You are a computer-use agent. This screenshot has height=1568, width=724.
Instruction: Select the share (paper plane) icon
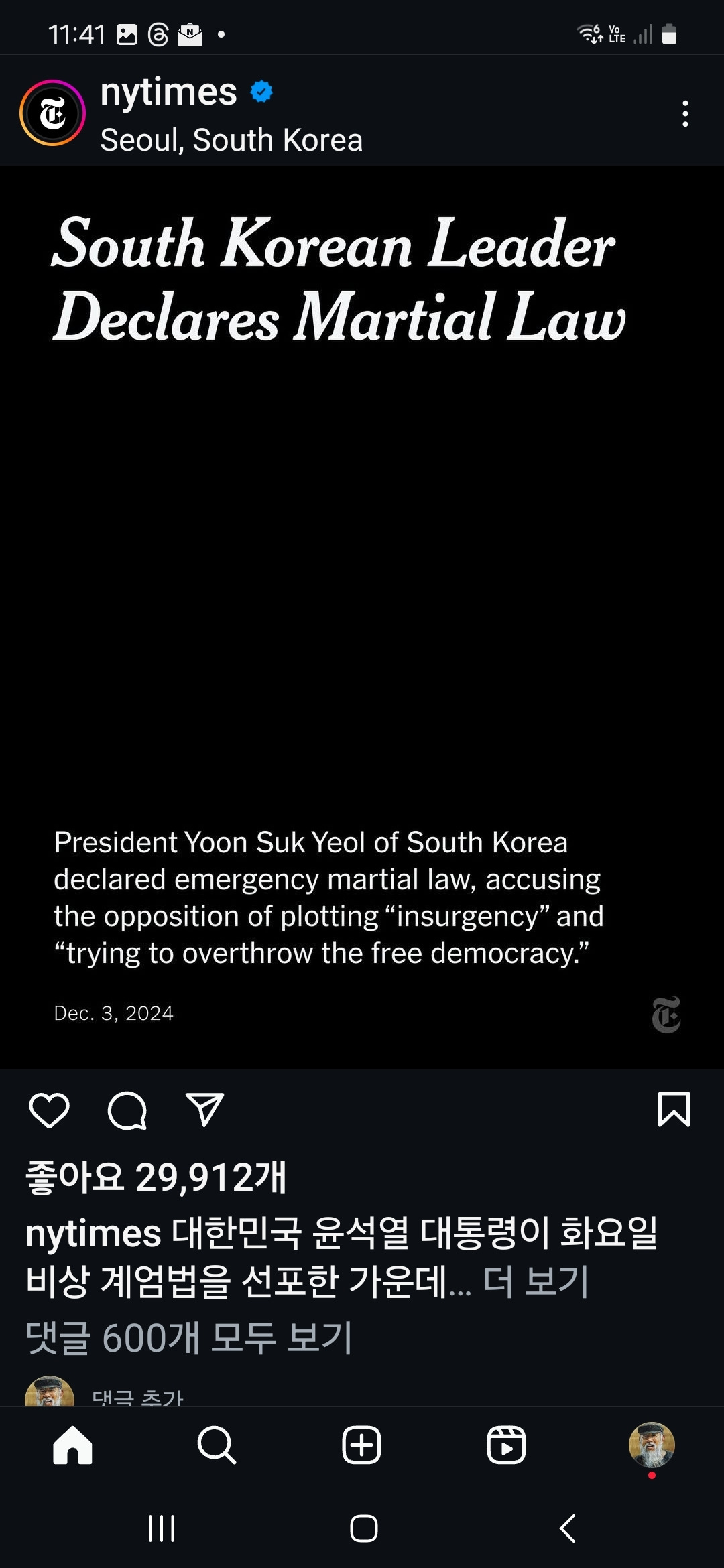(x=204, y=1109)
